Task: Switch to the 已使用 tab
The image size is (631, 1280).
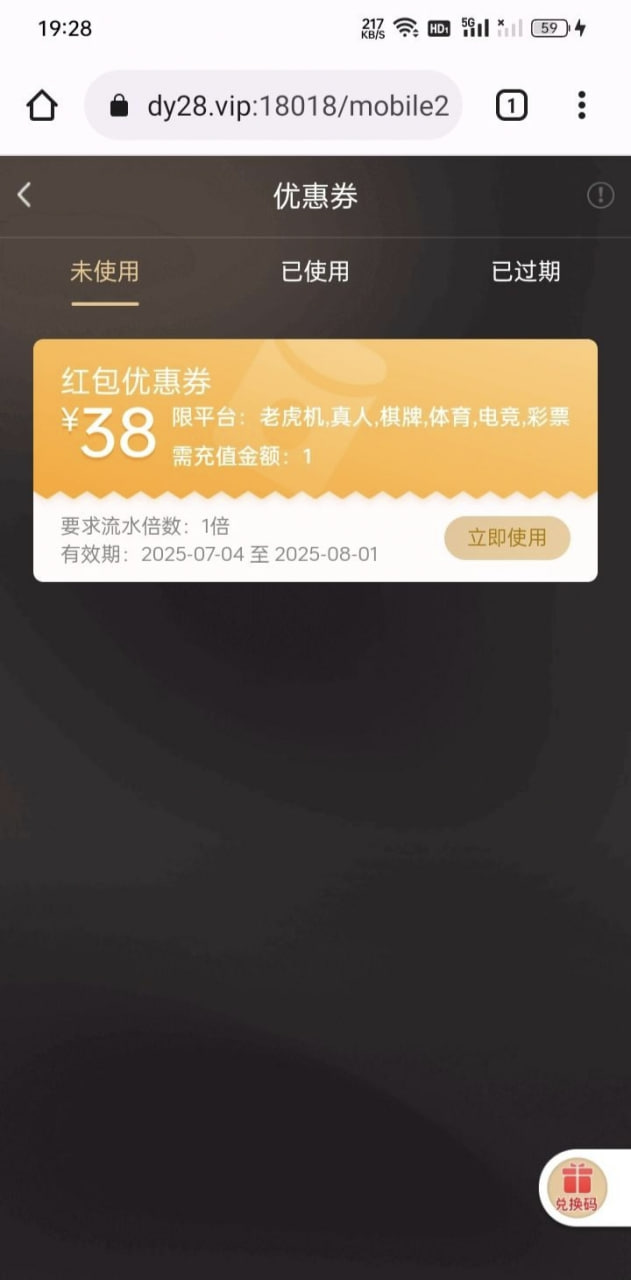Action: tap(315, 271)
